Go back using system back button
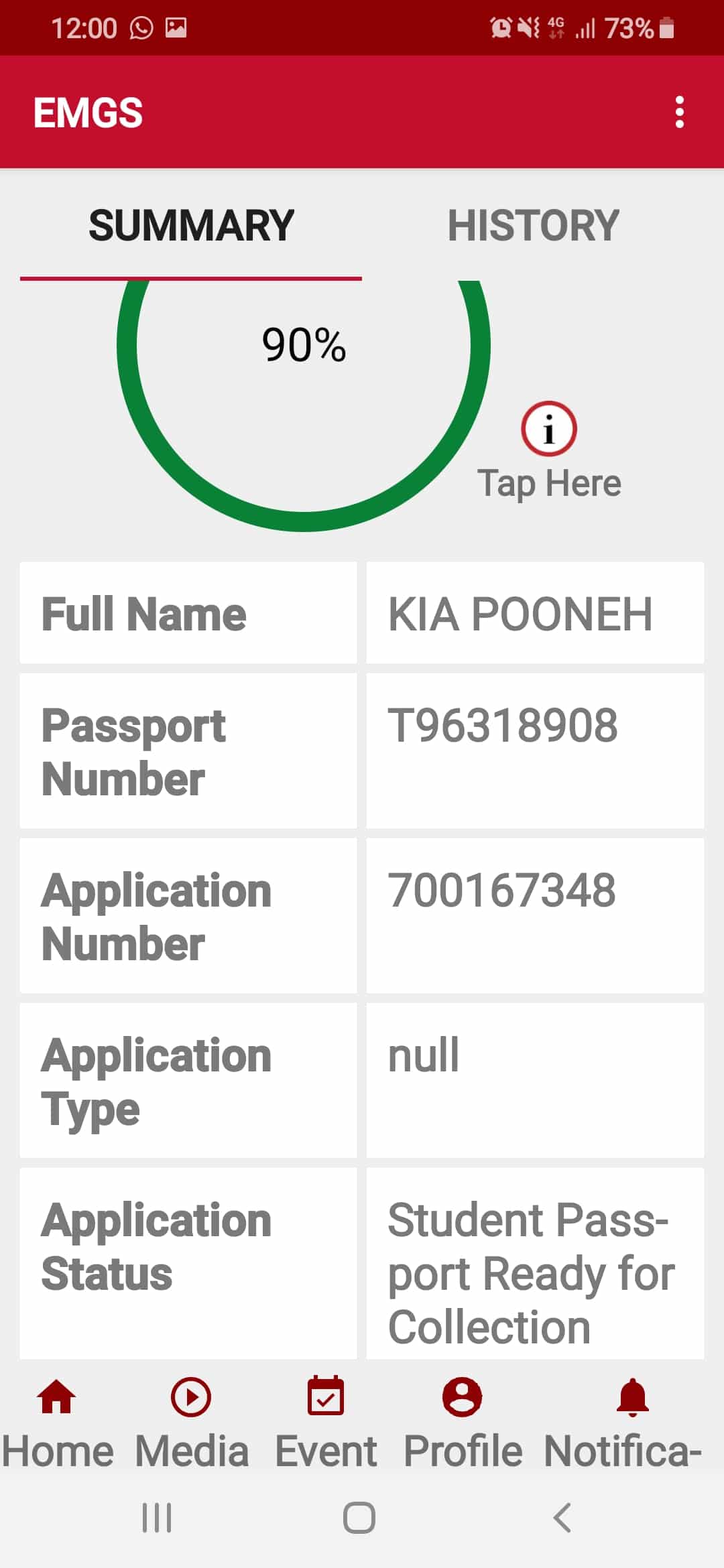 (562, 1518)
